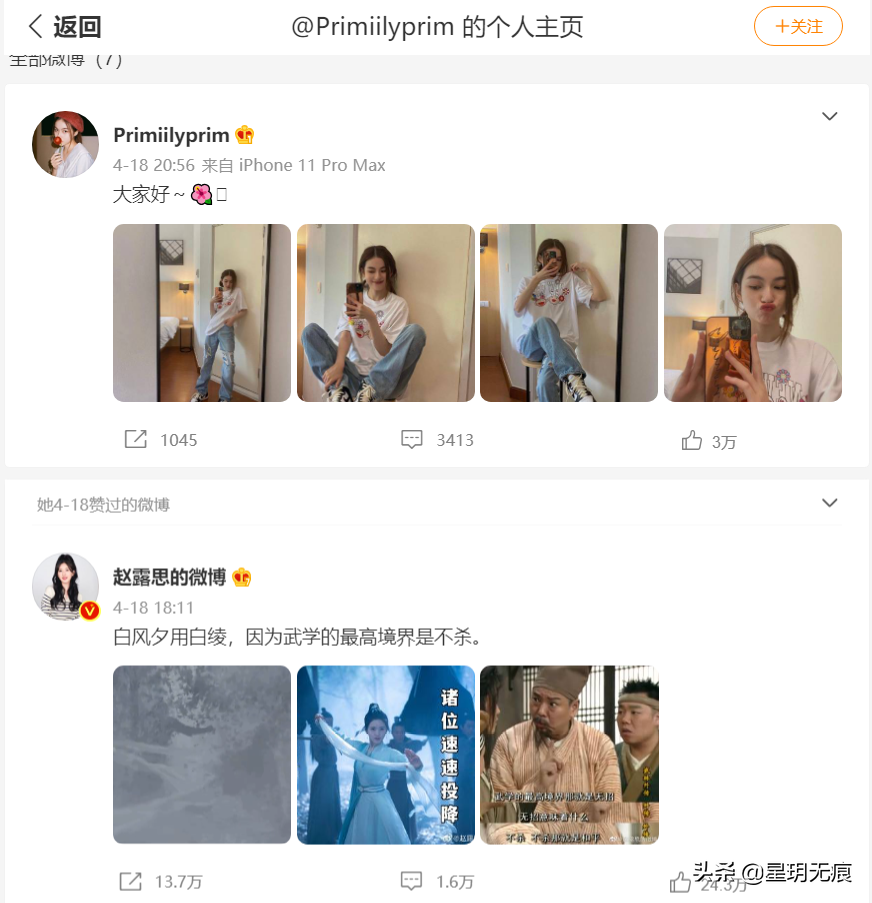This screenshot has width=872, height=903.
Task: View second photo in Primiilyprim's post
Action: coord(386,313)
